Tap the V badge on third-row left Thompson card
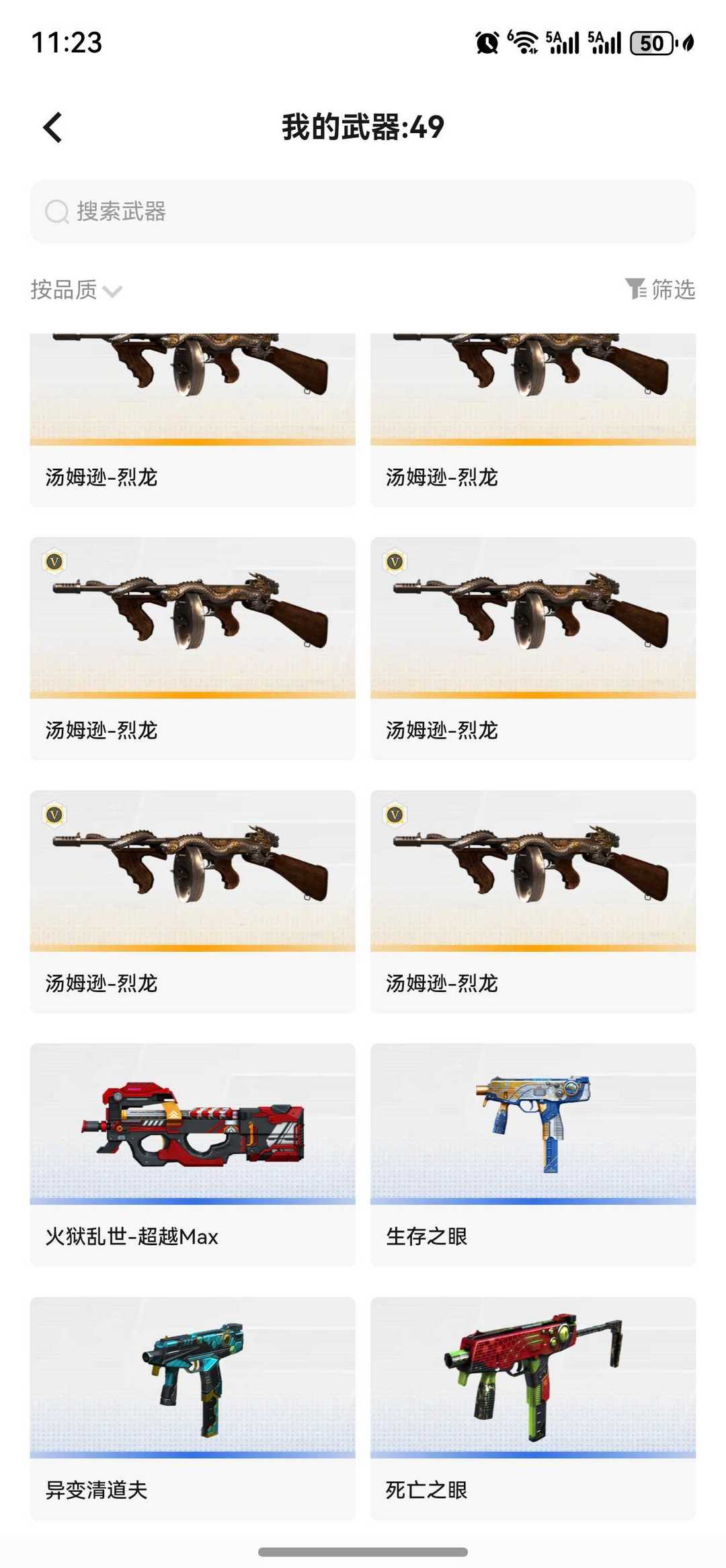The width and height of the screenshot is (726, 1568). tap(54, 815)
